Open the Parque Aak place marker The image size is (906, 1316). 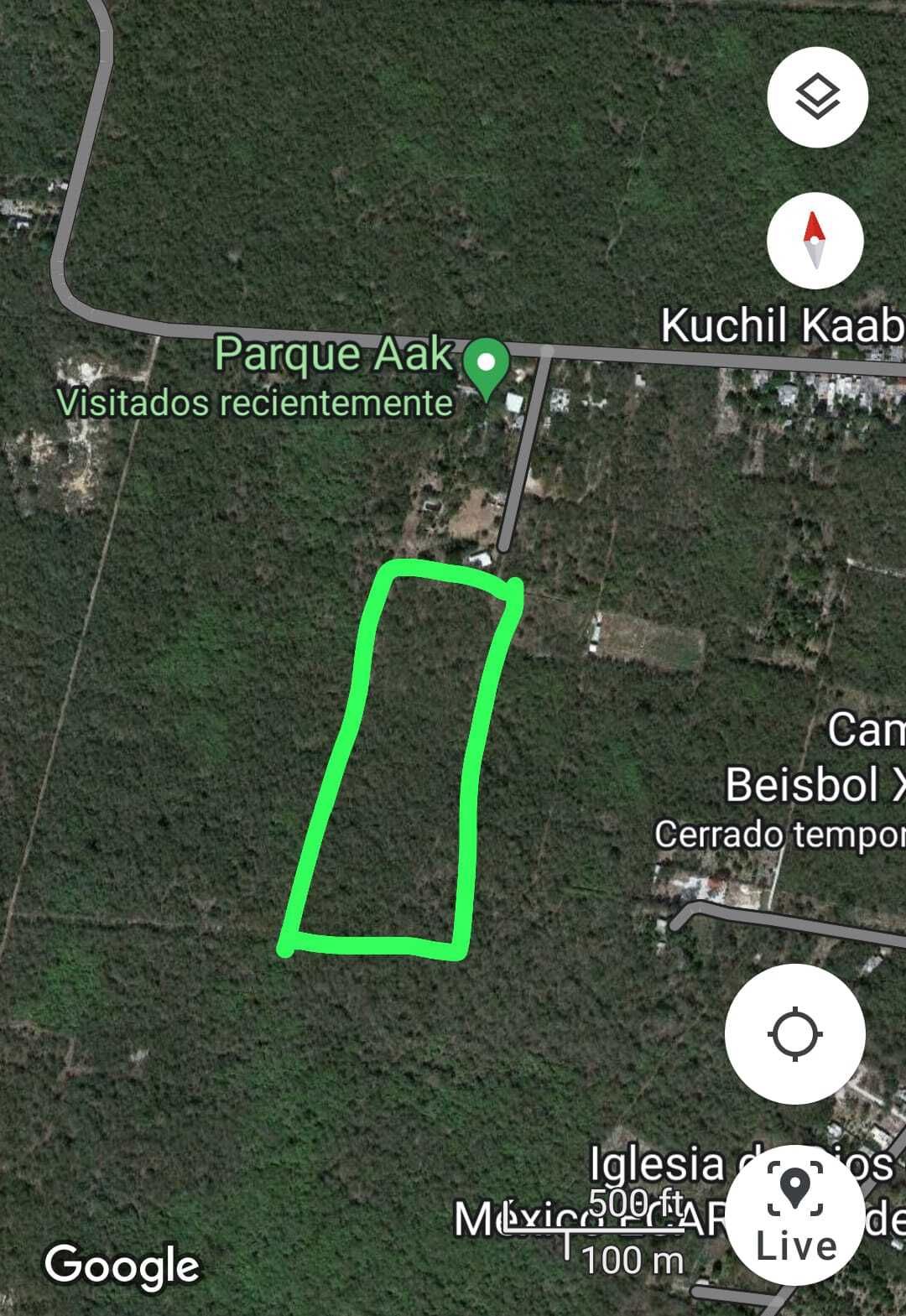[487, 366]
